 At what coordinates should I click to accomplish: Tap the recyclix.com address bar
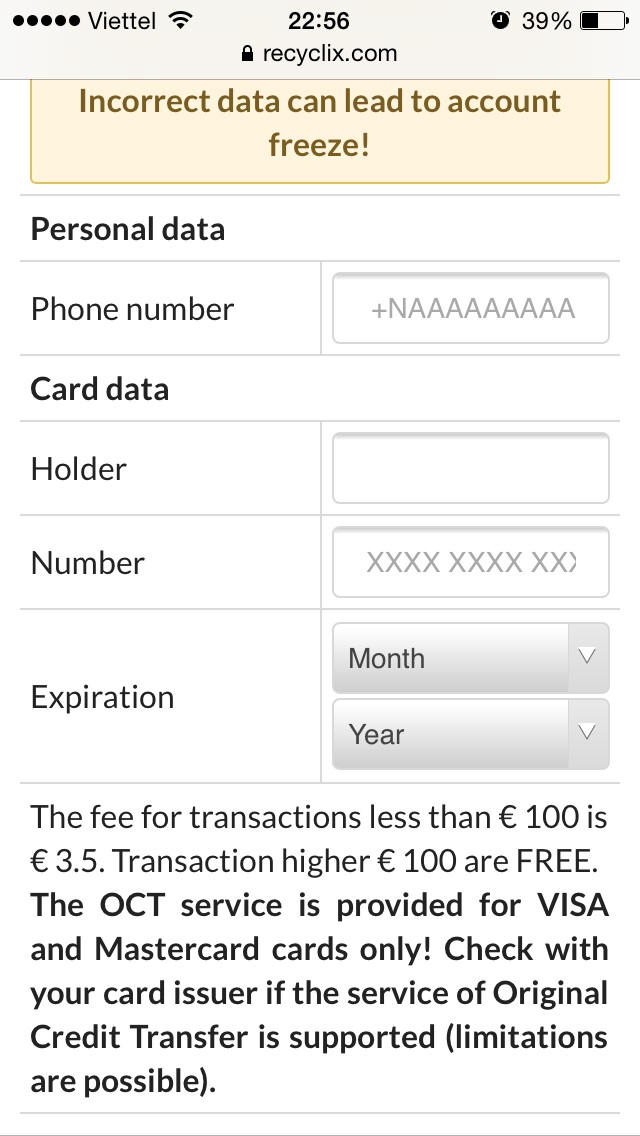pos(320,53)
